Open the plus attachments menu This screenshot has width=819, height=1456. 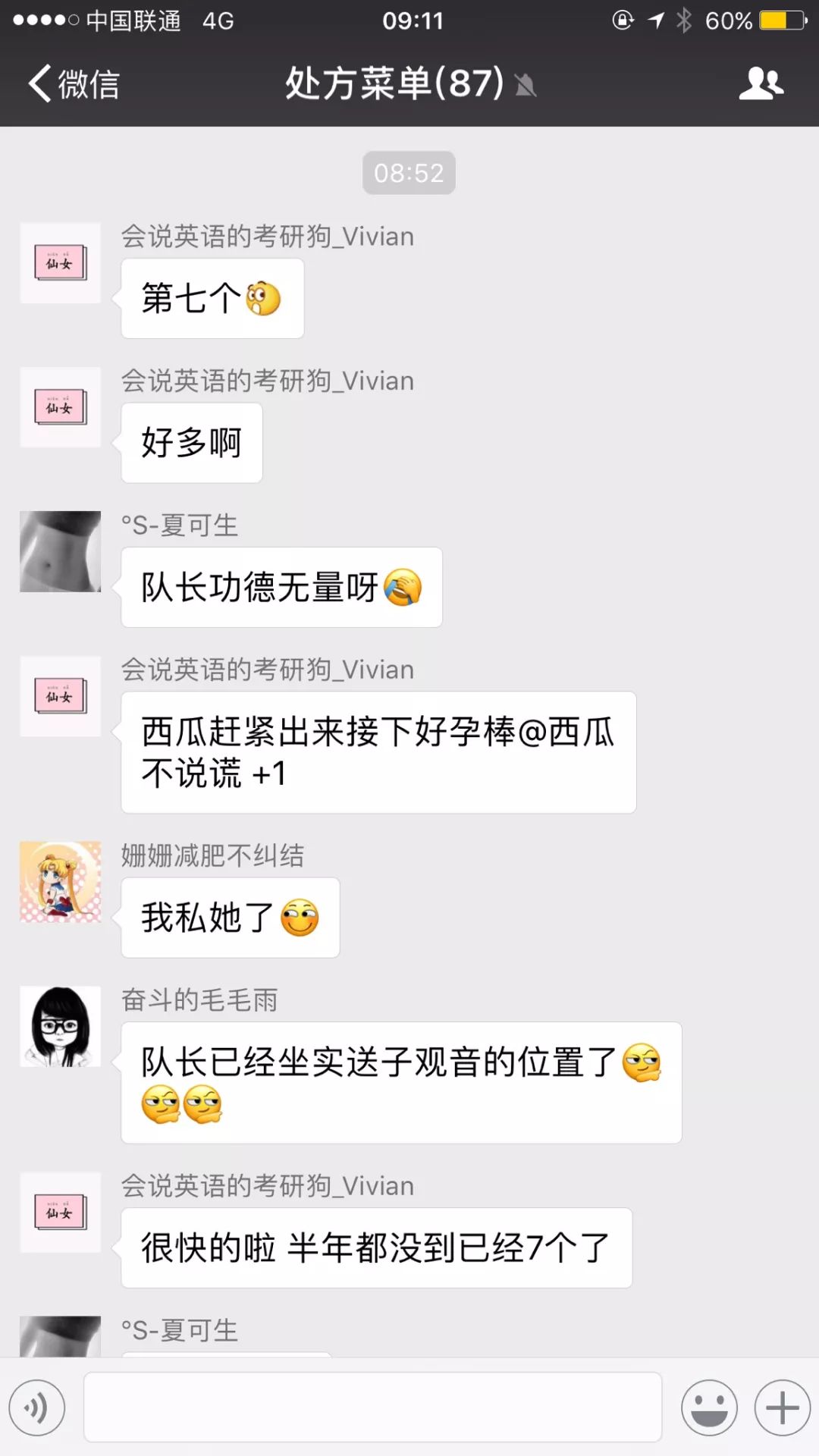tap(782, 1407)
